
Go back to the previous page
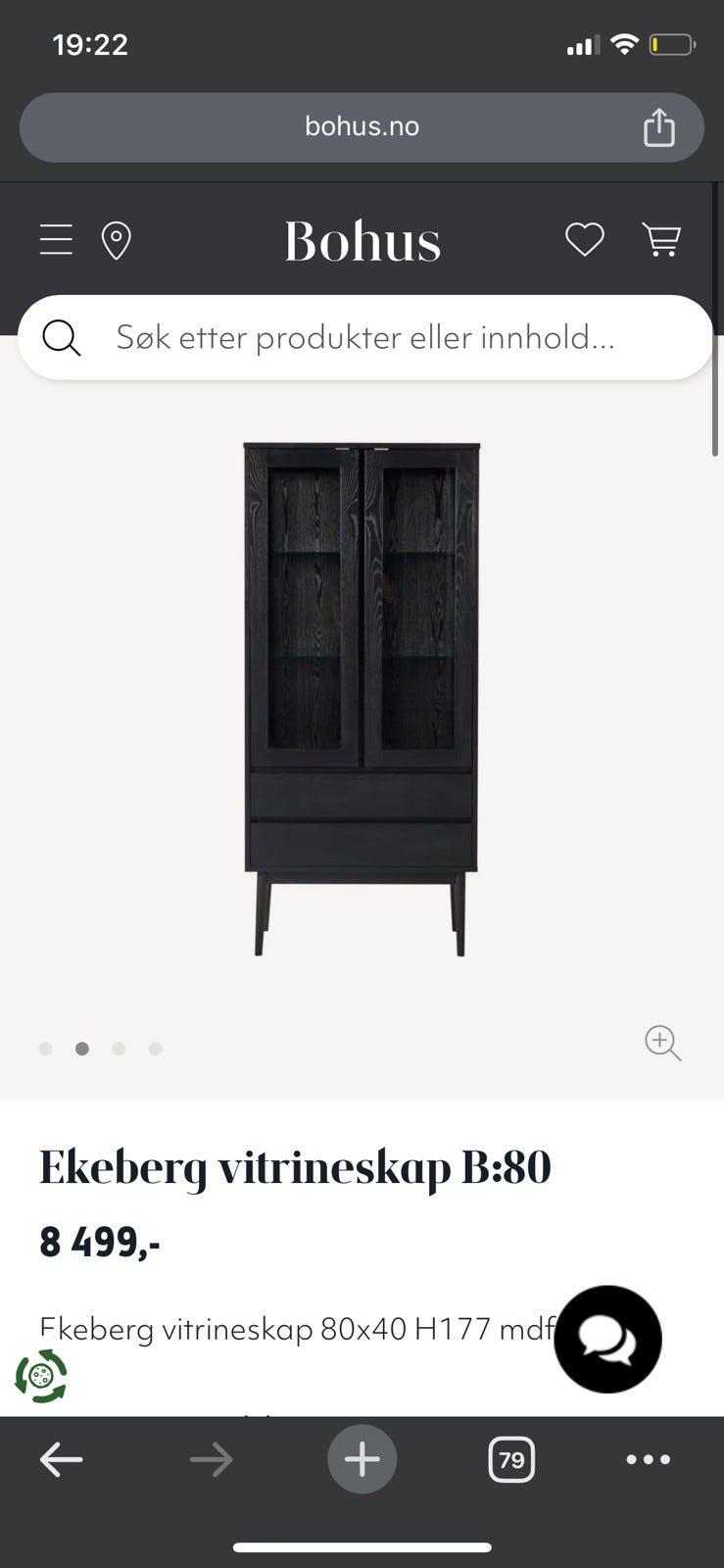tap(61, 1460)
